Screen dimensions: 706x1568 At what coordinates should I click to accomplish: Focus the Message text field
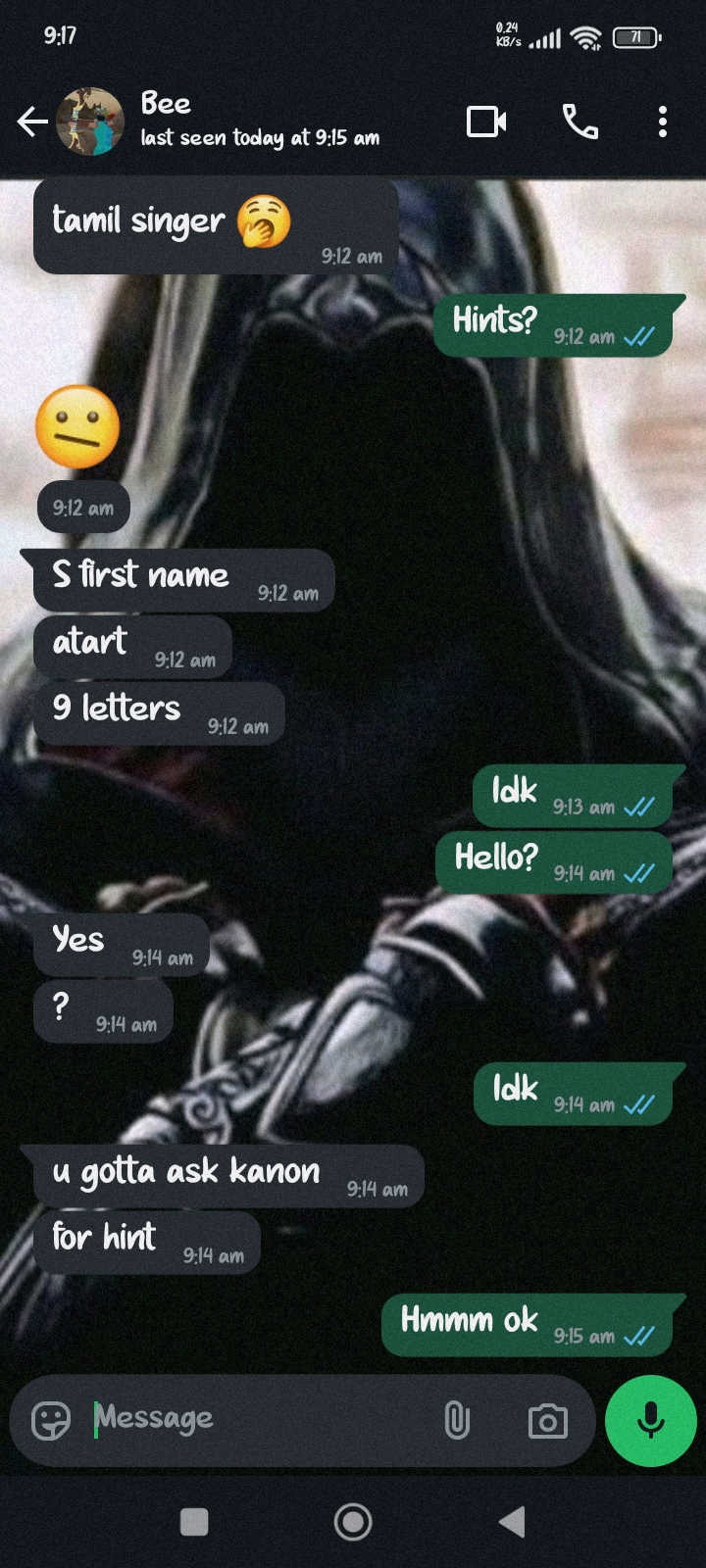(x=255, y=1418)
